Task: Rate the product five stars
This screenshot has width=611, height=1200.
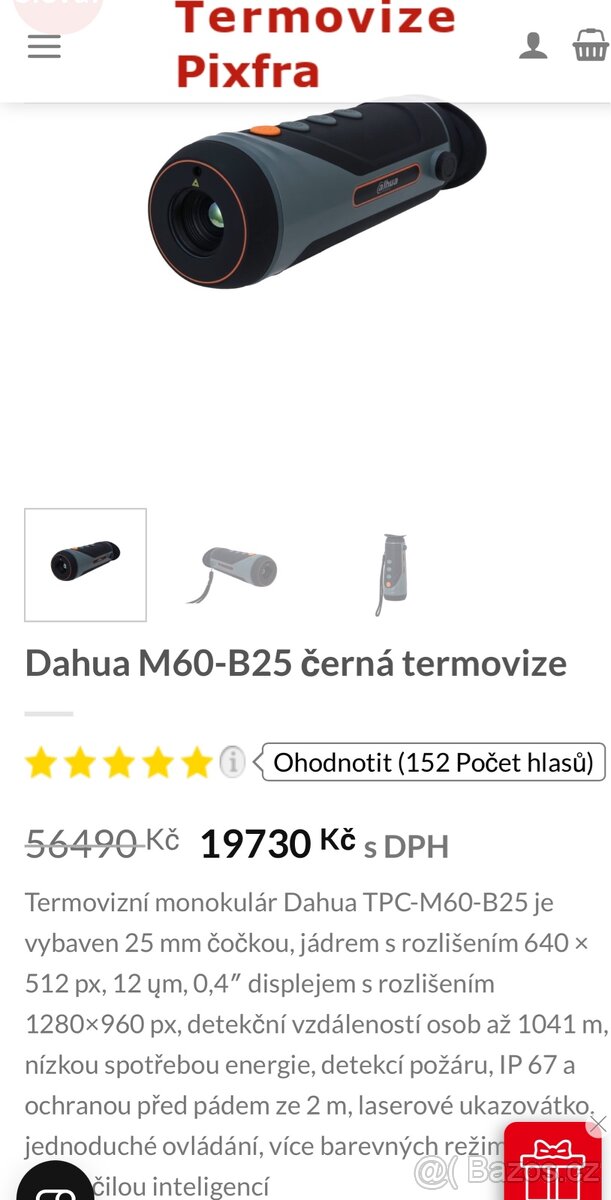Action: coord(196,763)
